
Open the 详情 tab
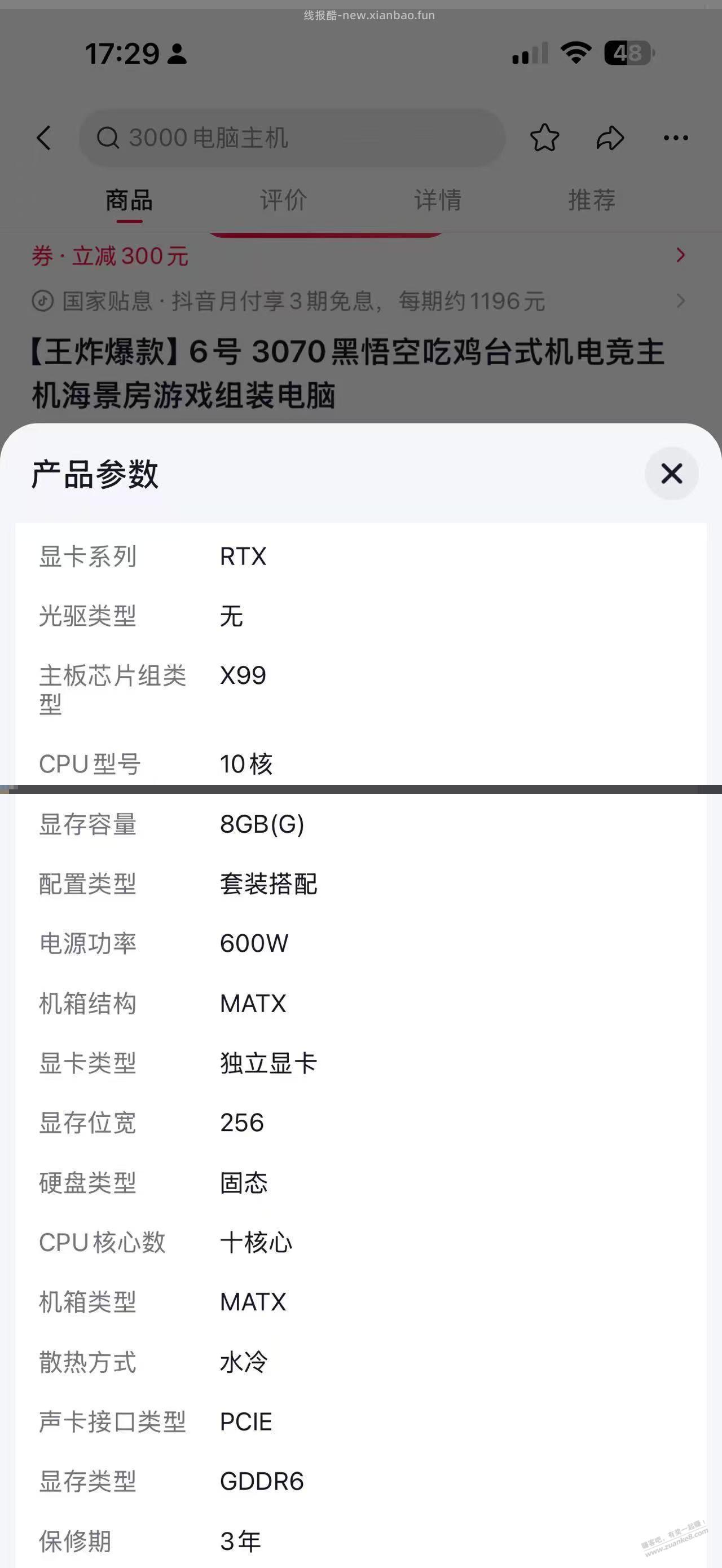[438, 200]
